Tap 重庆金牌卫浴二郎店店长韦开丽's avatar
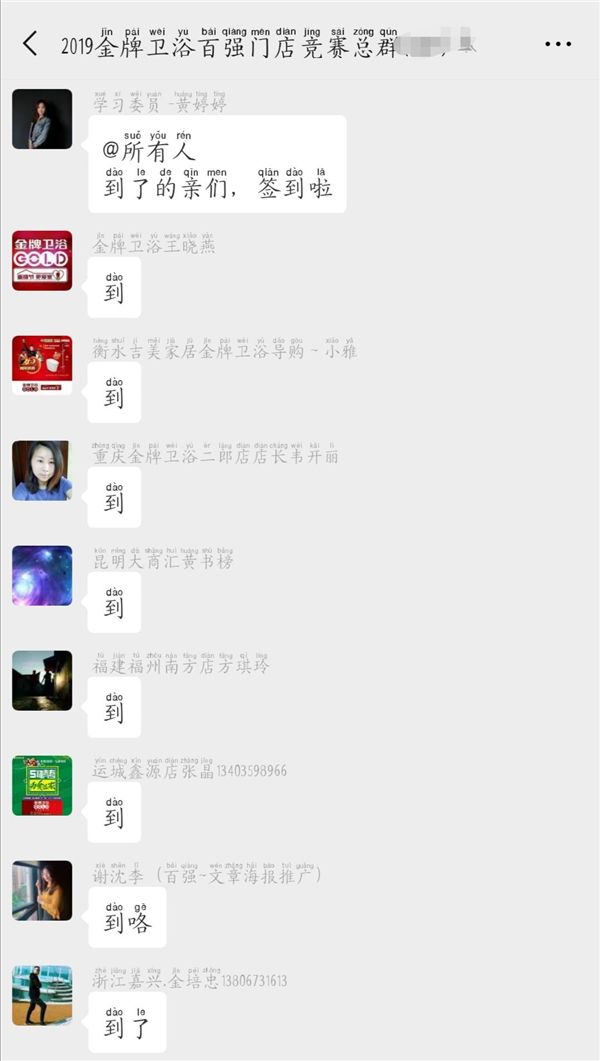Image resolution: width=600 pixels, height=1061 pixels. [x=42, y=470]
